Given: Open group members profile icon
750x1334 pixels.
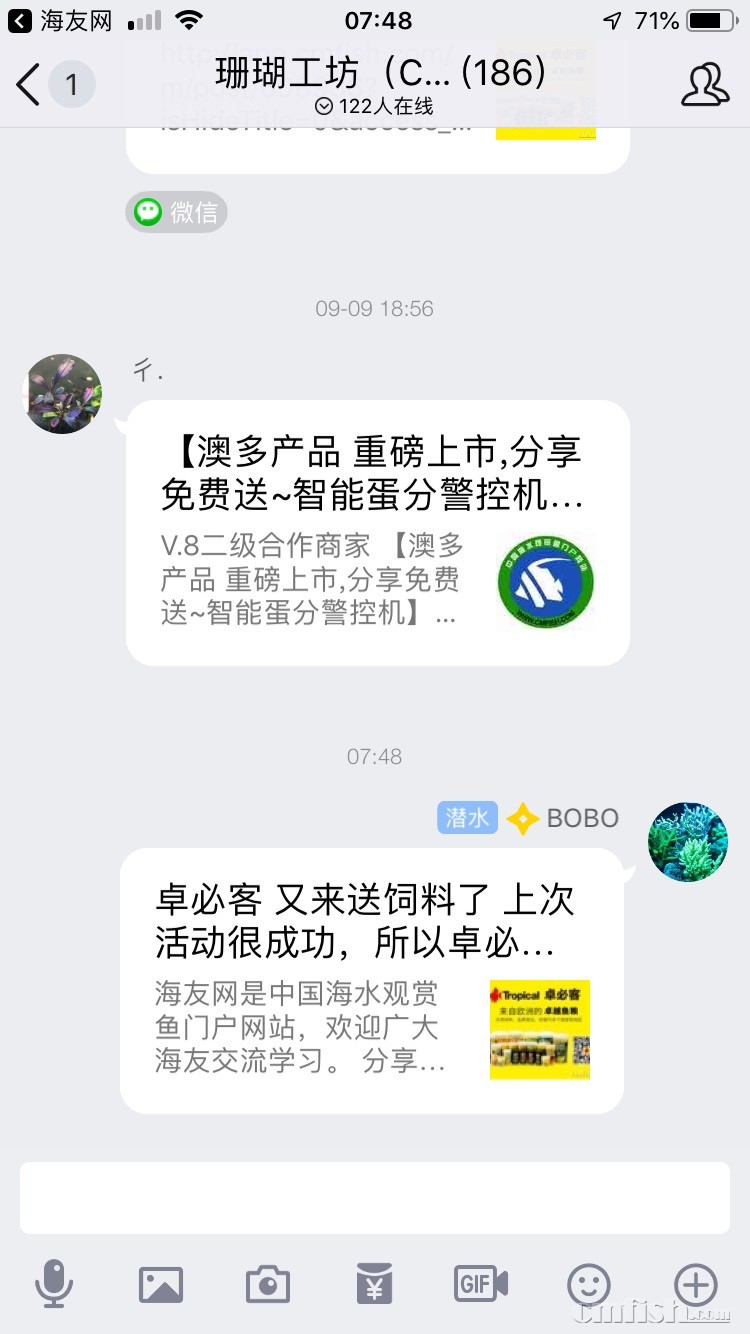Looking at the screenshot, I should point(704,85).
